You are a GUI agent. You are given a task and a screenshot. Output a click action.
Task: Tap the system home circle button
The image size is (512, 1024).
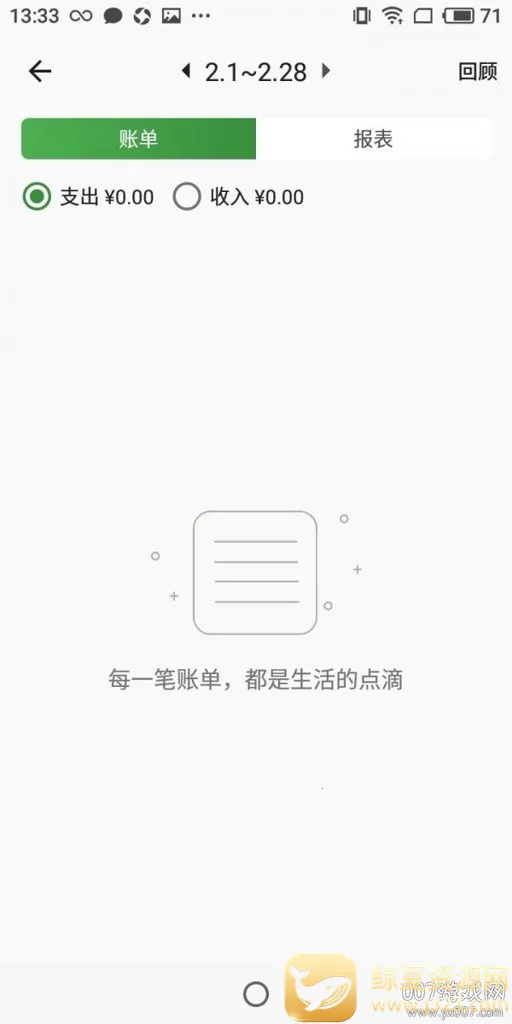(x=256, y=994)
